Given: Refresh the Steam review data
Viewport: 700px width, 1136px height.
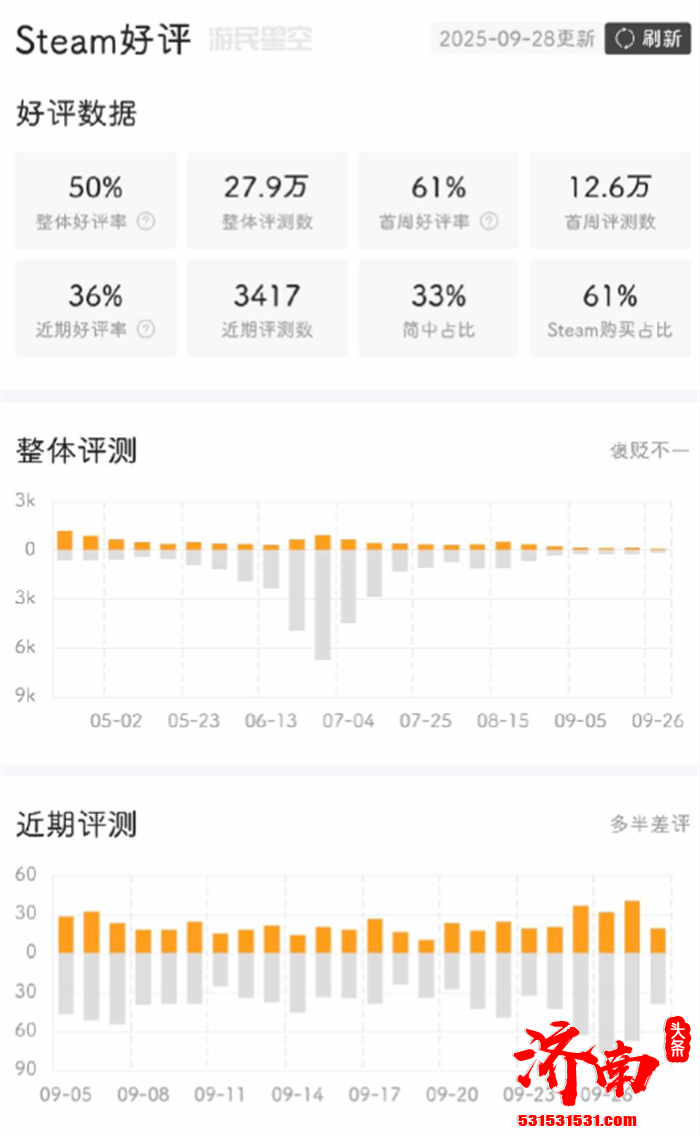Looking at the screenshot, I should click(x=648, y=39).
